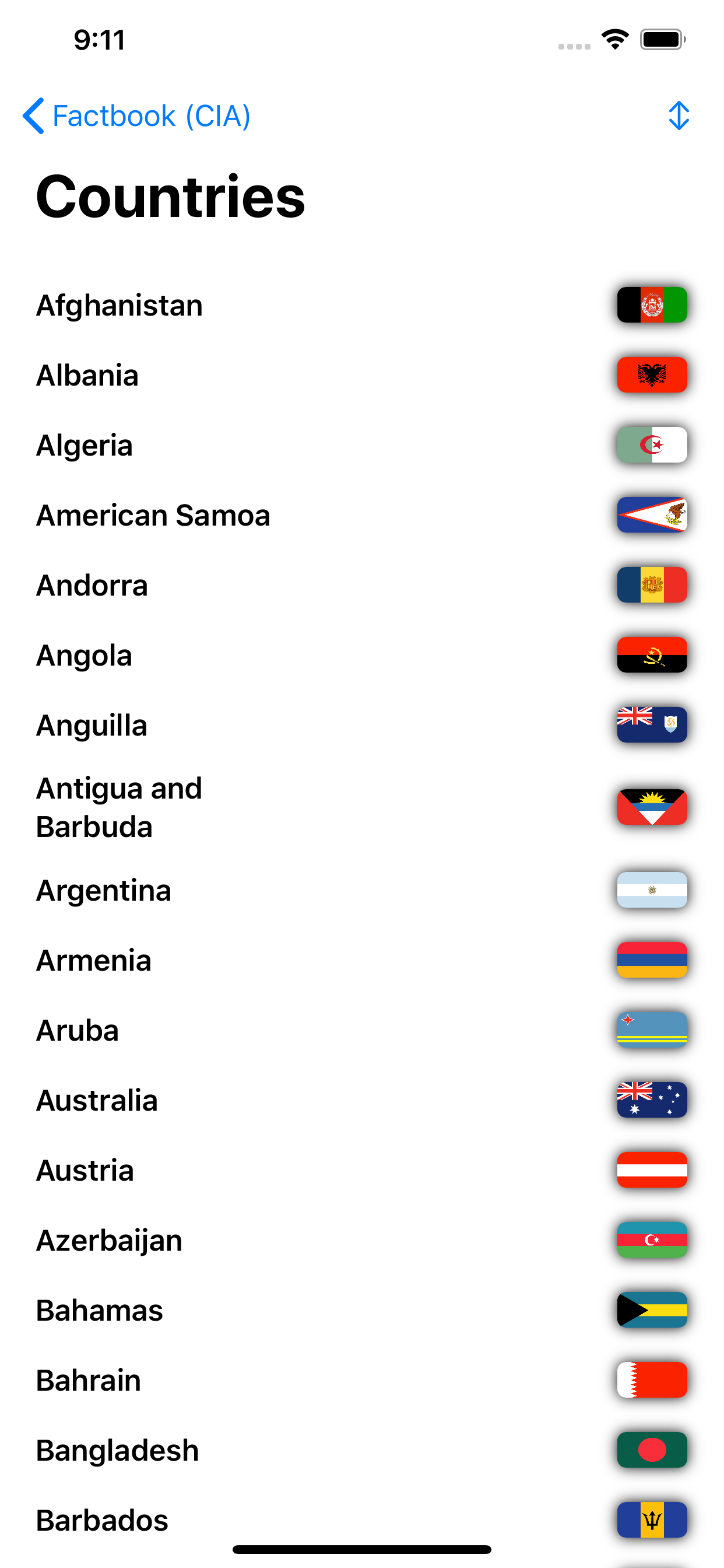Select Albania from the list
Screen dimensions: 724x1568
click(87, 375)
